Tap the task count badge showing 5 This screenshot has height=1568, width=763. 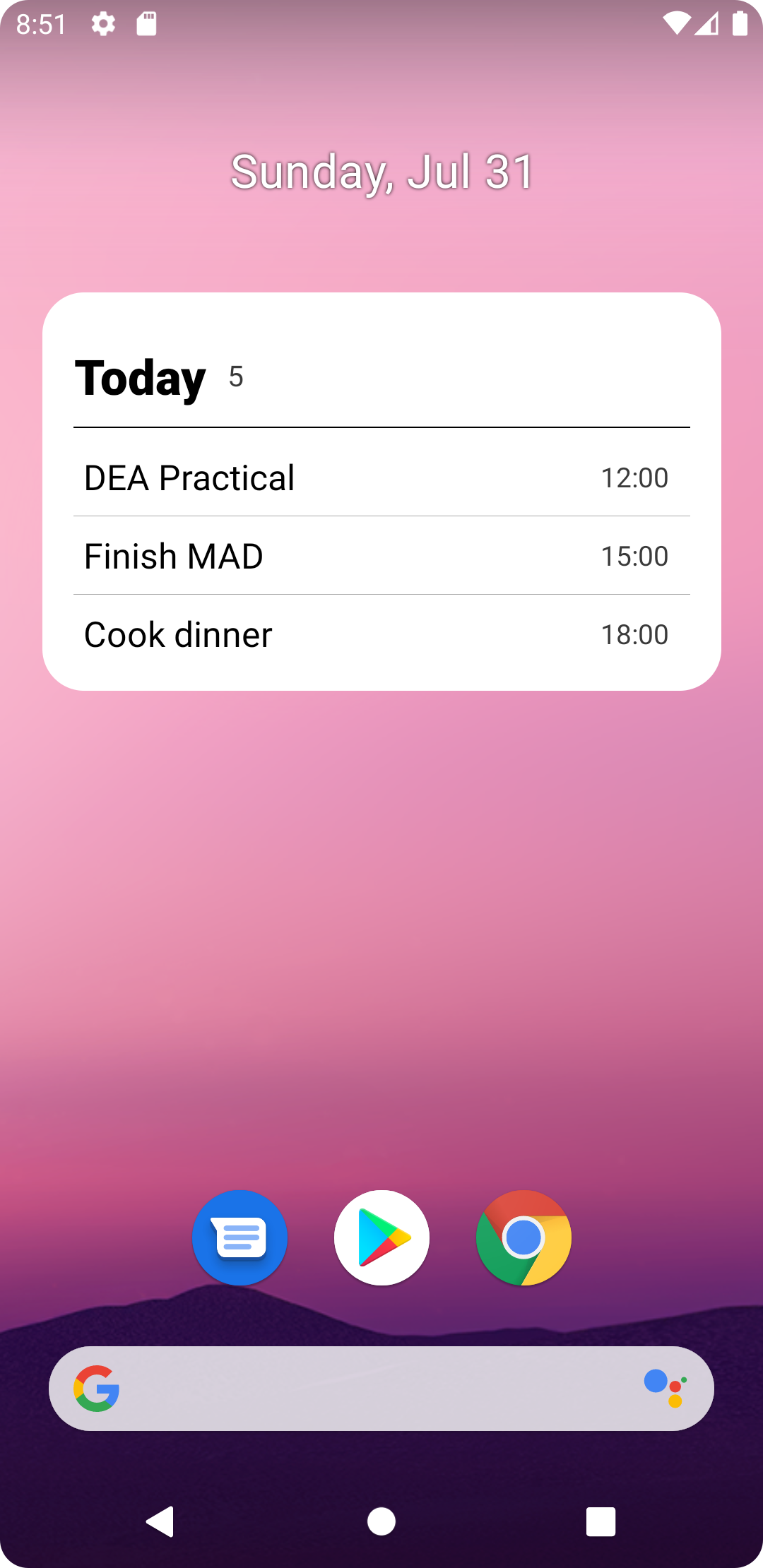pyautogui.click(x=235, y=378)
